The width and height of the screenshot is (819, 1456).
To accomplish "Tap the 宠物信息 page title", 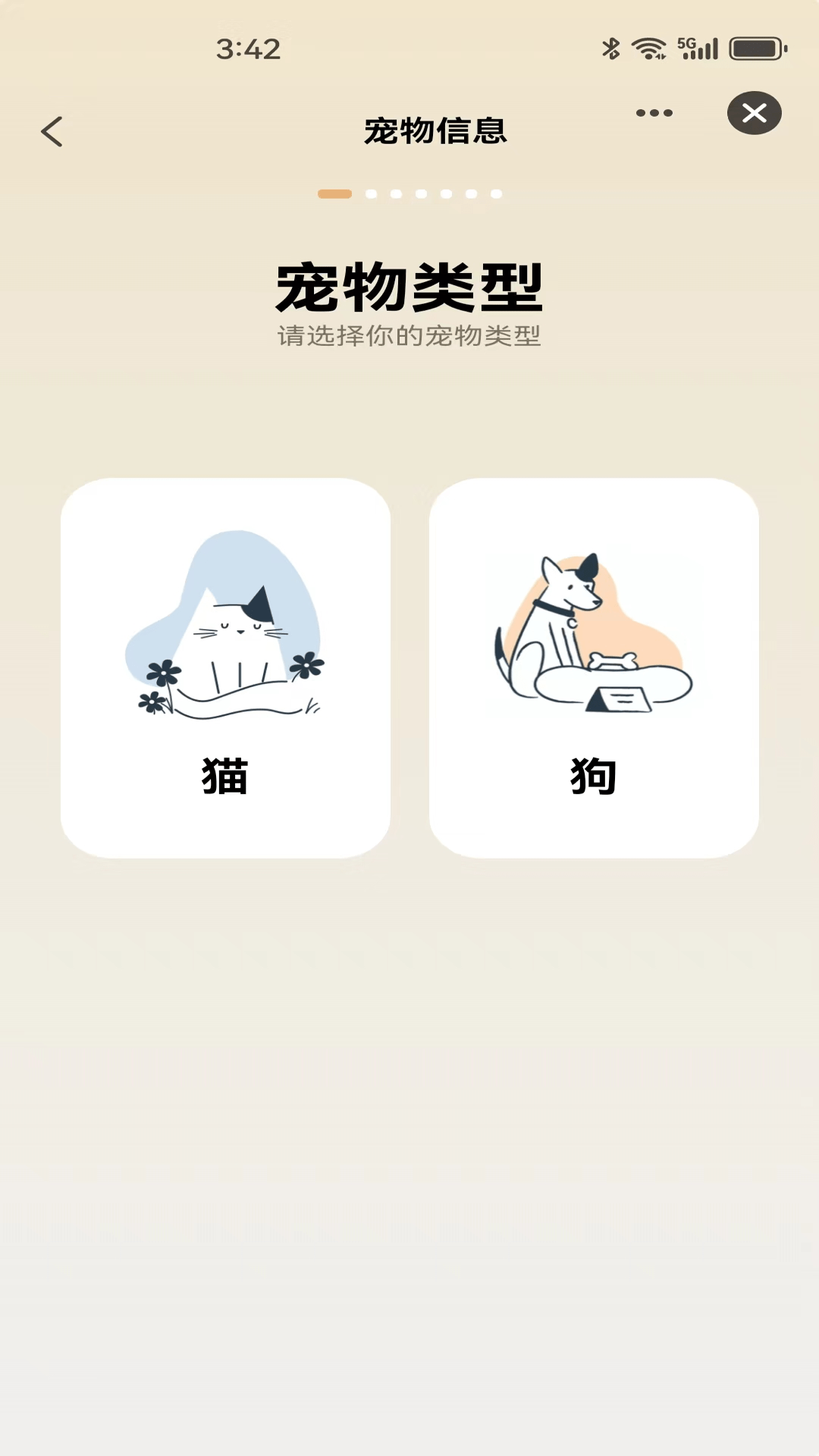I will click(x=435, y=130).
